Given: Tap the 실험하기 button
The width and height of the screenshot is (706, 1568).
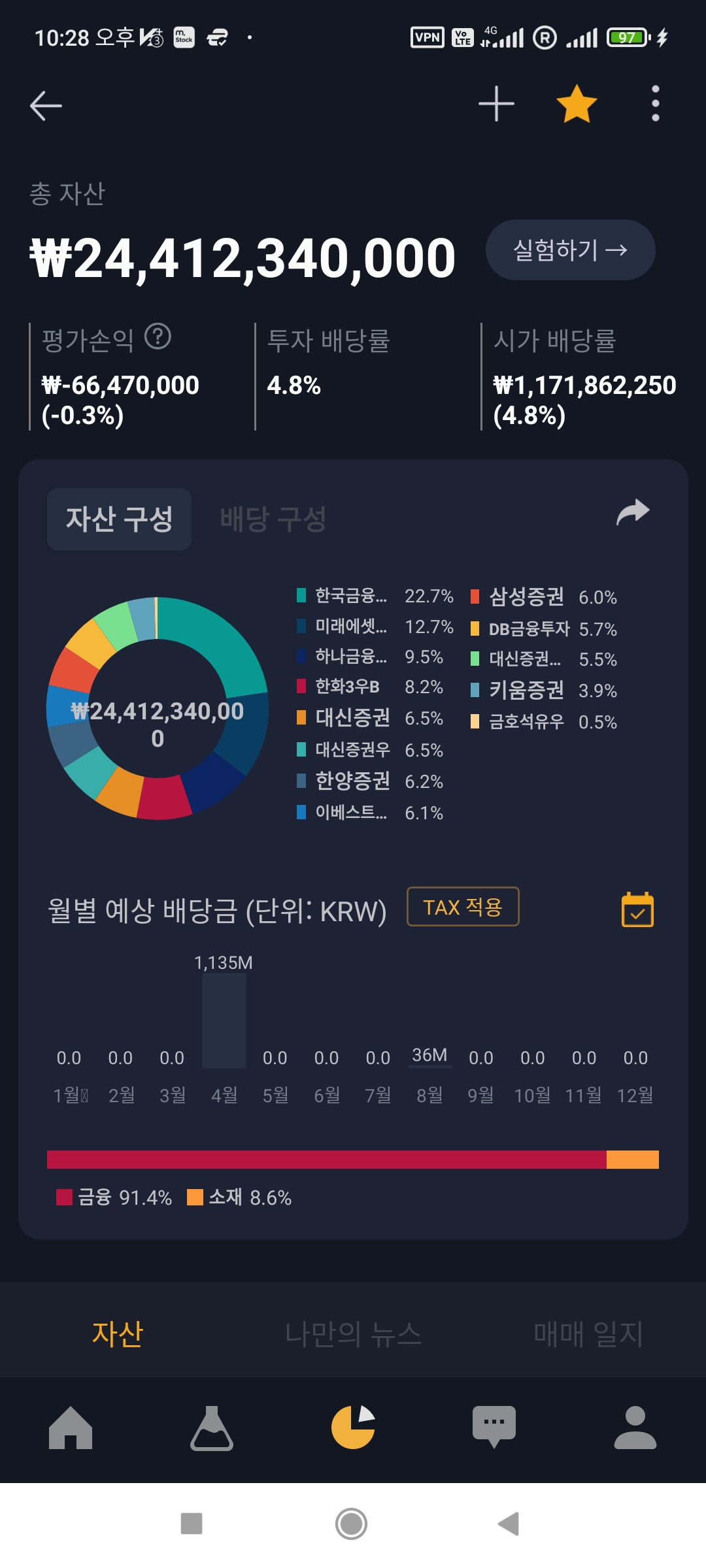Looking at the screenshot, I should 570,250.
